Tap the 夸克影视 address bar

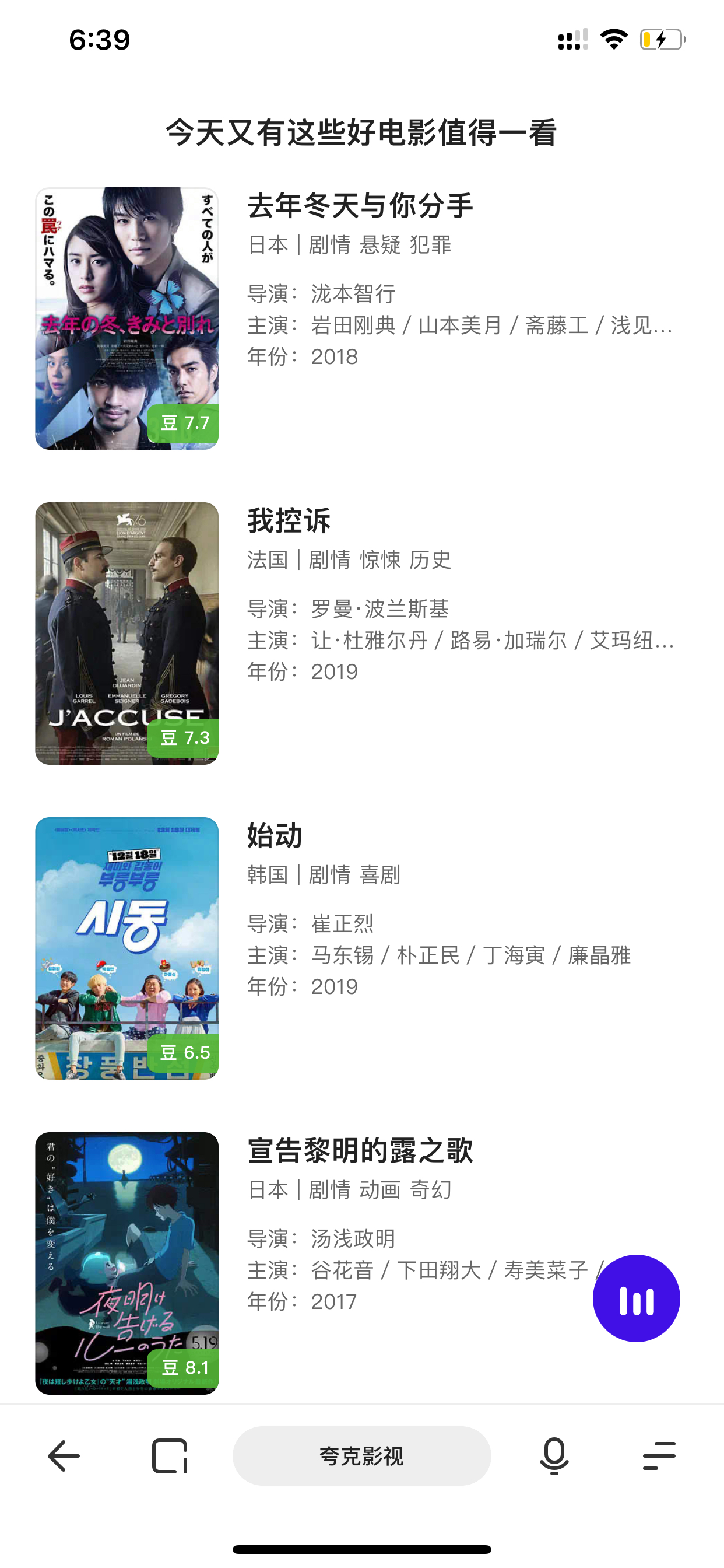tap(361, 1456)
